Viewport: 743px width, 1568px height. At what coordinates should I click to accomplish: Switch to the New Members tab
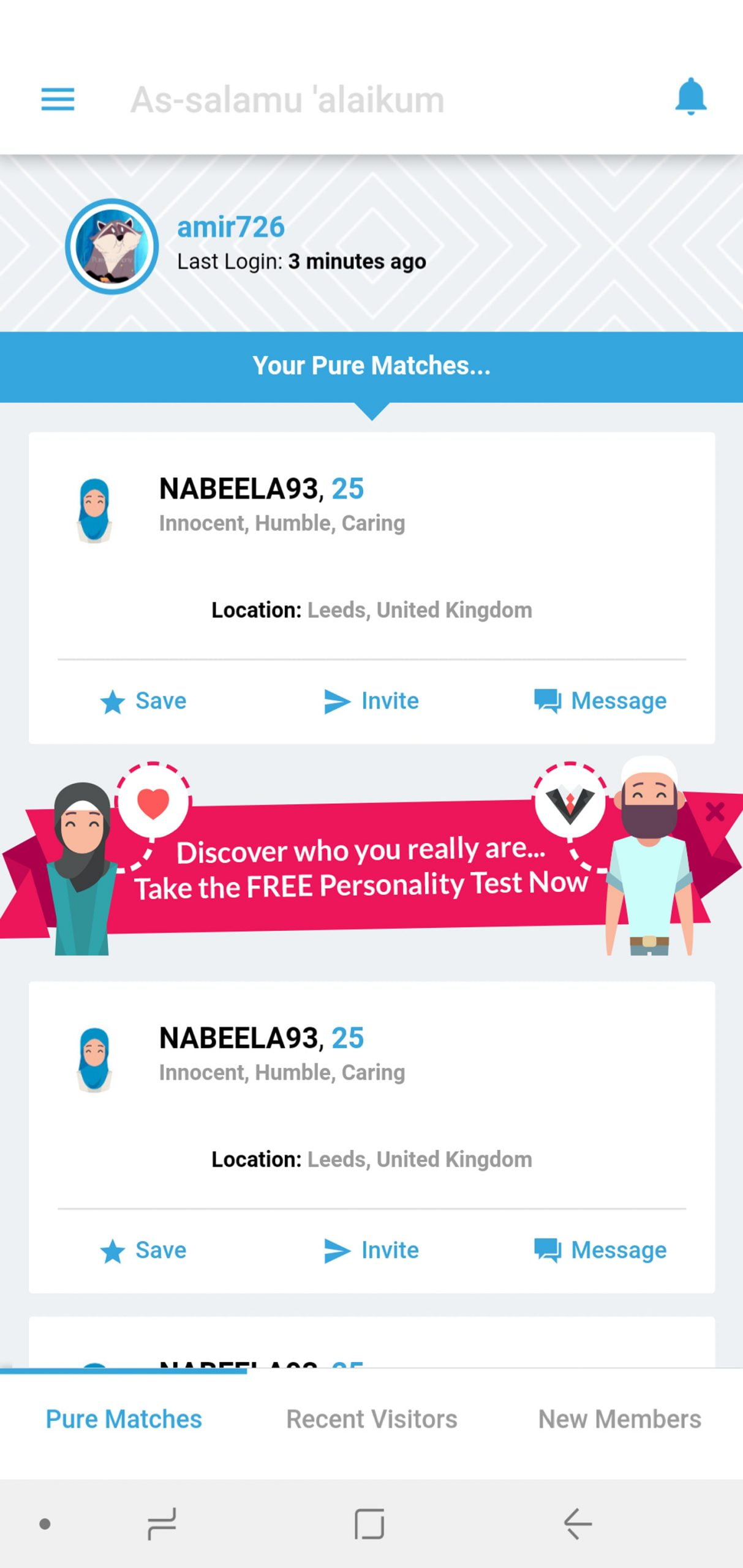click(x=619, y=1419)
